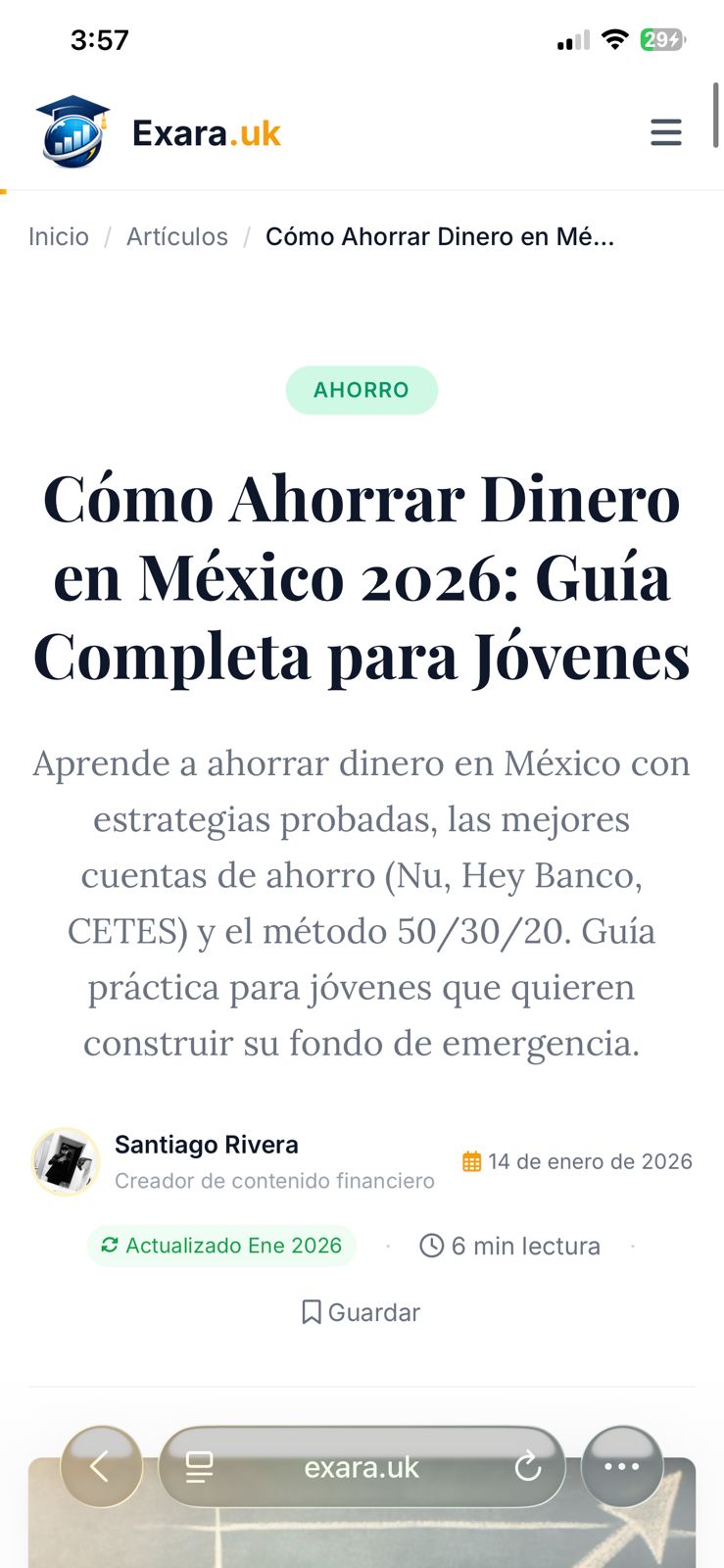This screenshot has width=724, height=1568.
Task: Tap the Cómo Ahorrar Dinero breadcrumb item
Action: coord(438,236)
